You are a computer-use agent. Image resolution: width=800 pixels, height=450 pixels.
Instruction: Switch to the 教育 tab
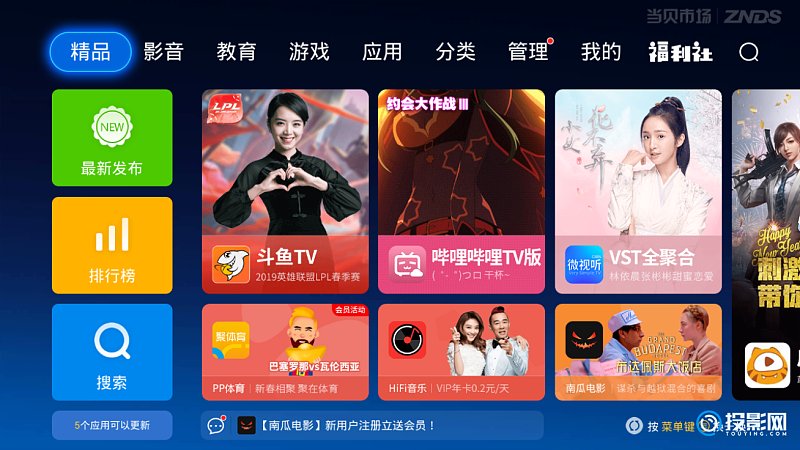237,52
